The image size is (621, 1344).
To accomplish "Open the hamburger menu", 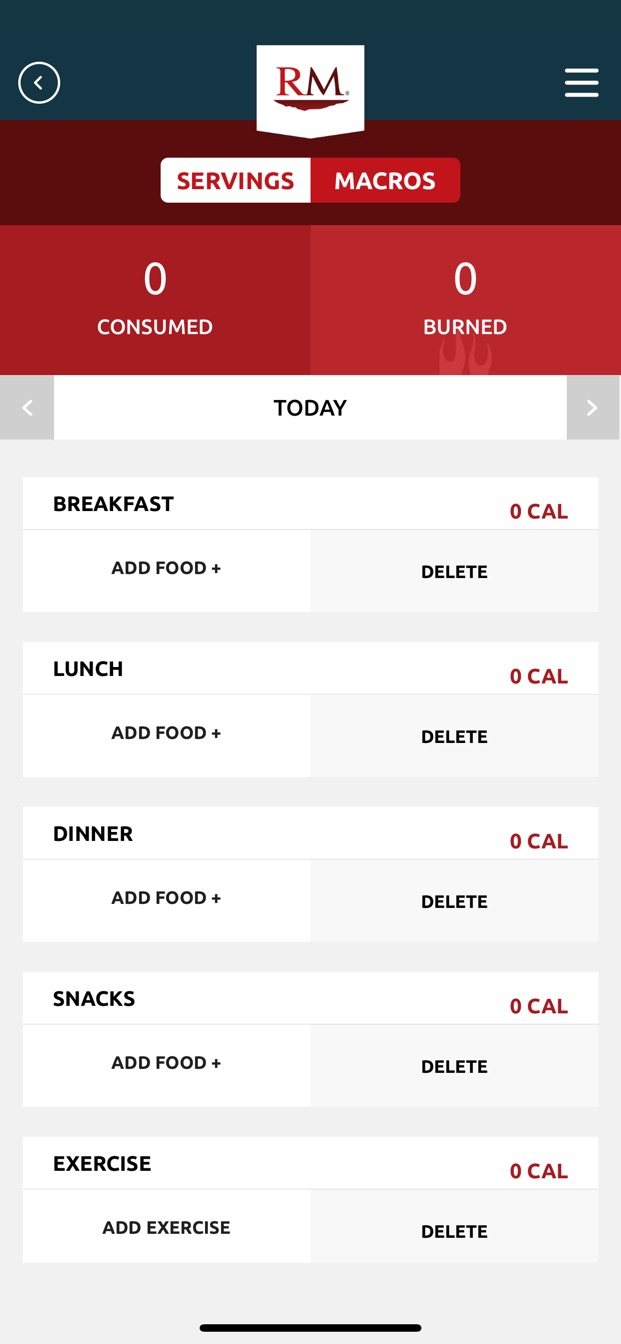I will point(581,82).
